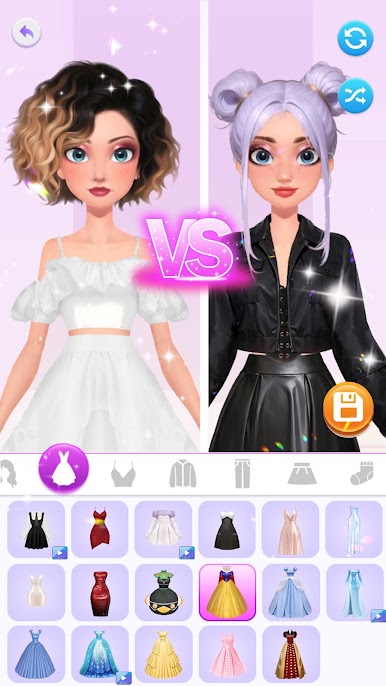Select the pink gingham dress
This screenshot has width=386, height=686.
[227, 654]
